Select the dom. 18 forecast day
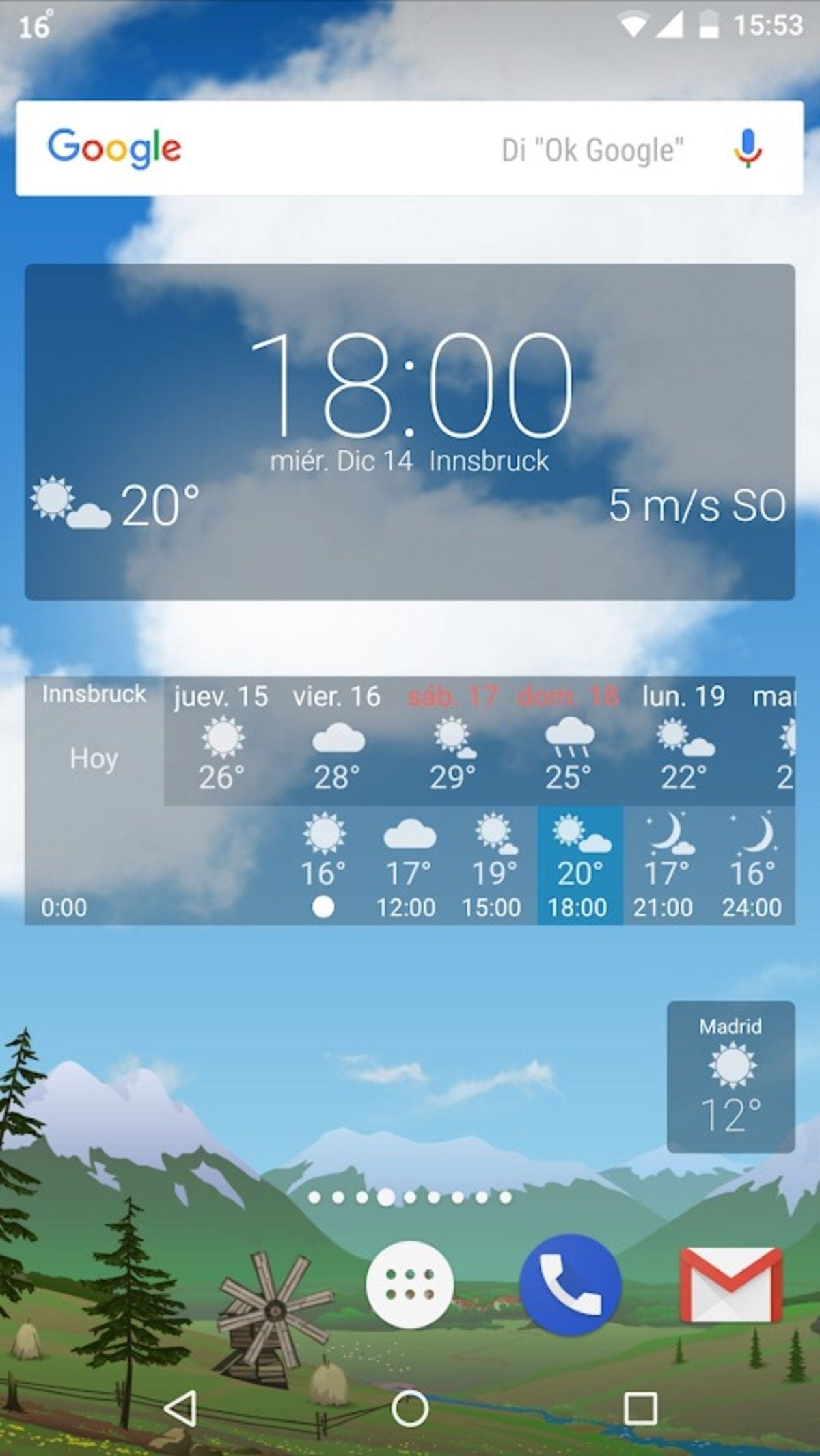This screenshot has width=820, height=1456. point(568,742)
